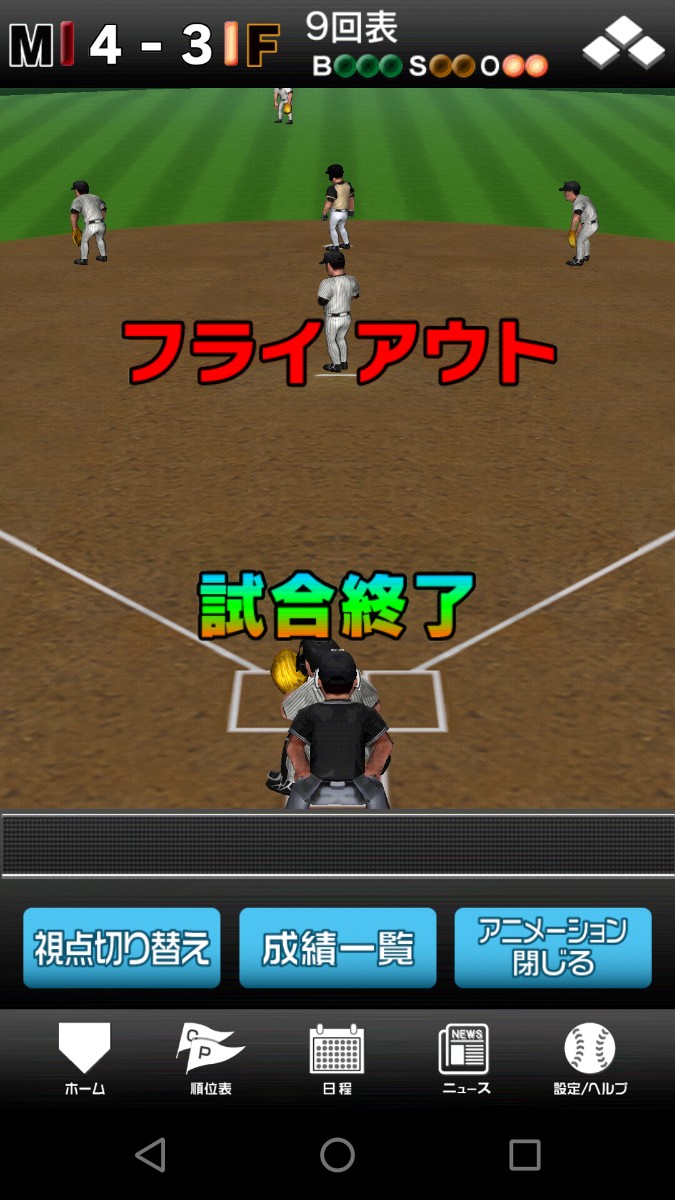Open 設定/ヘルプ settings and help
675x1200 pixels.
[590, 1058]
